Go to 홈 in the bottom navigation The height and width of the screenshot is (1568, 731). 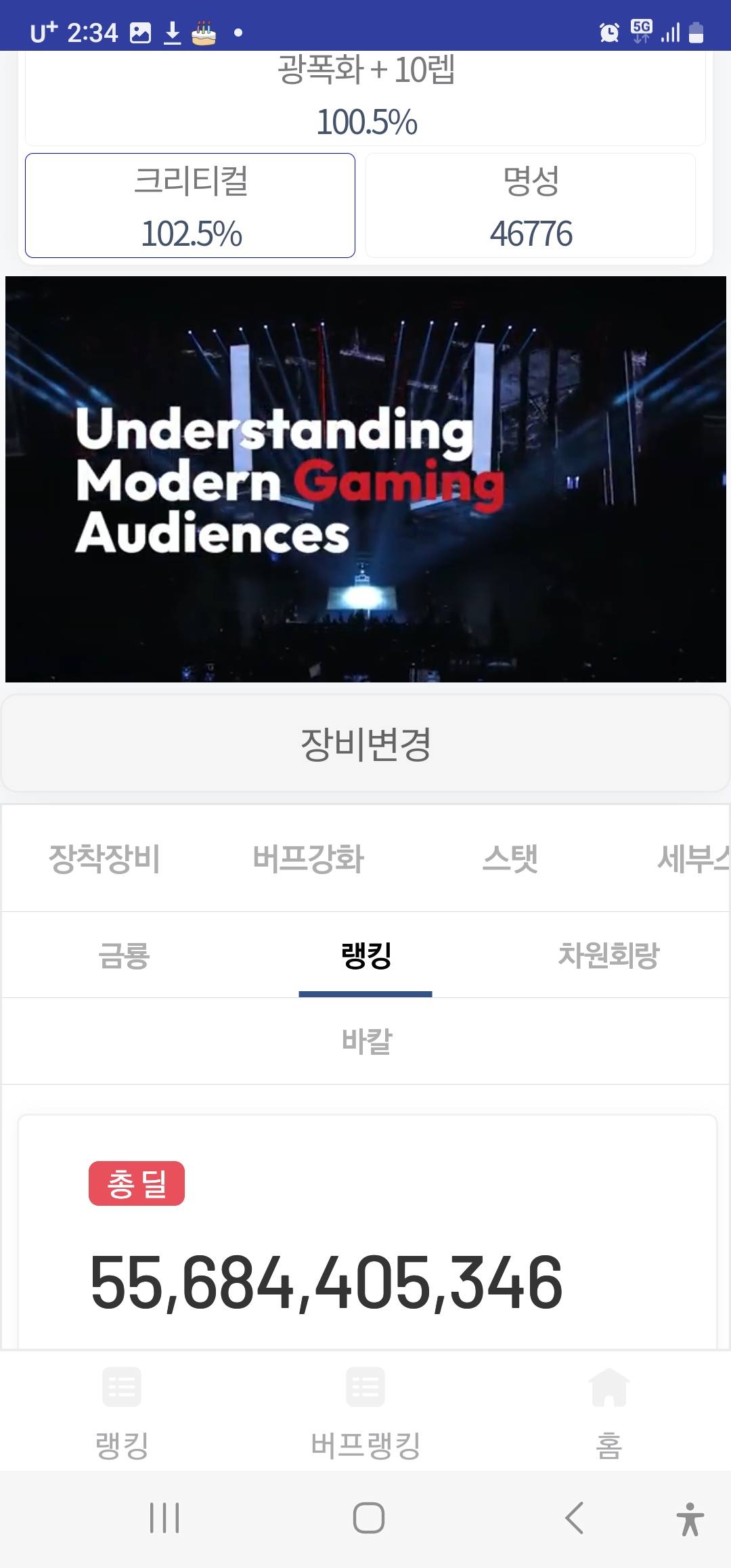coord(608,1412)
